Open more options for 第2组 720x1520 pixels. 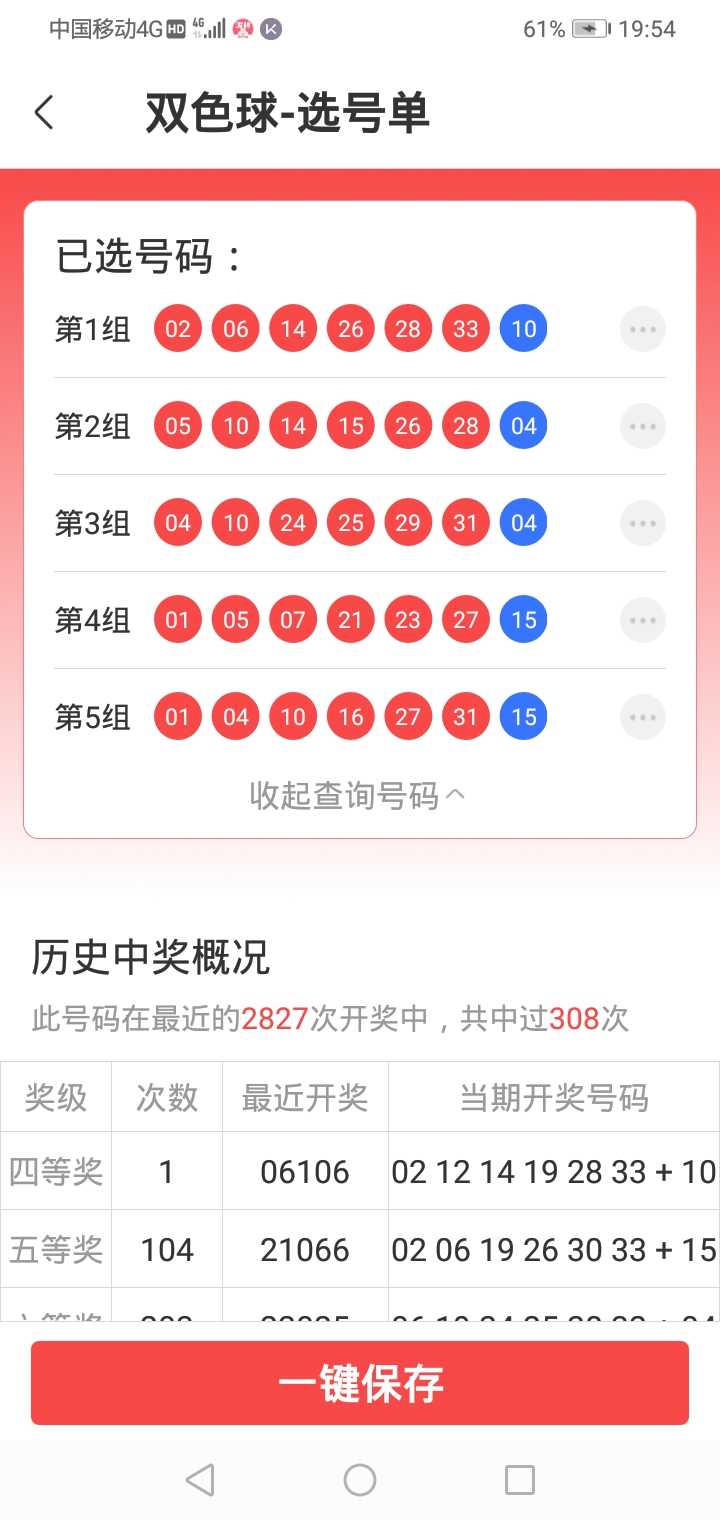[642, 426]
